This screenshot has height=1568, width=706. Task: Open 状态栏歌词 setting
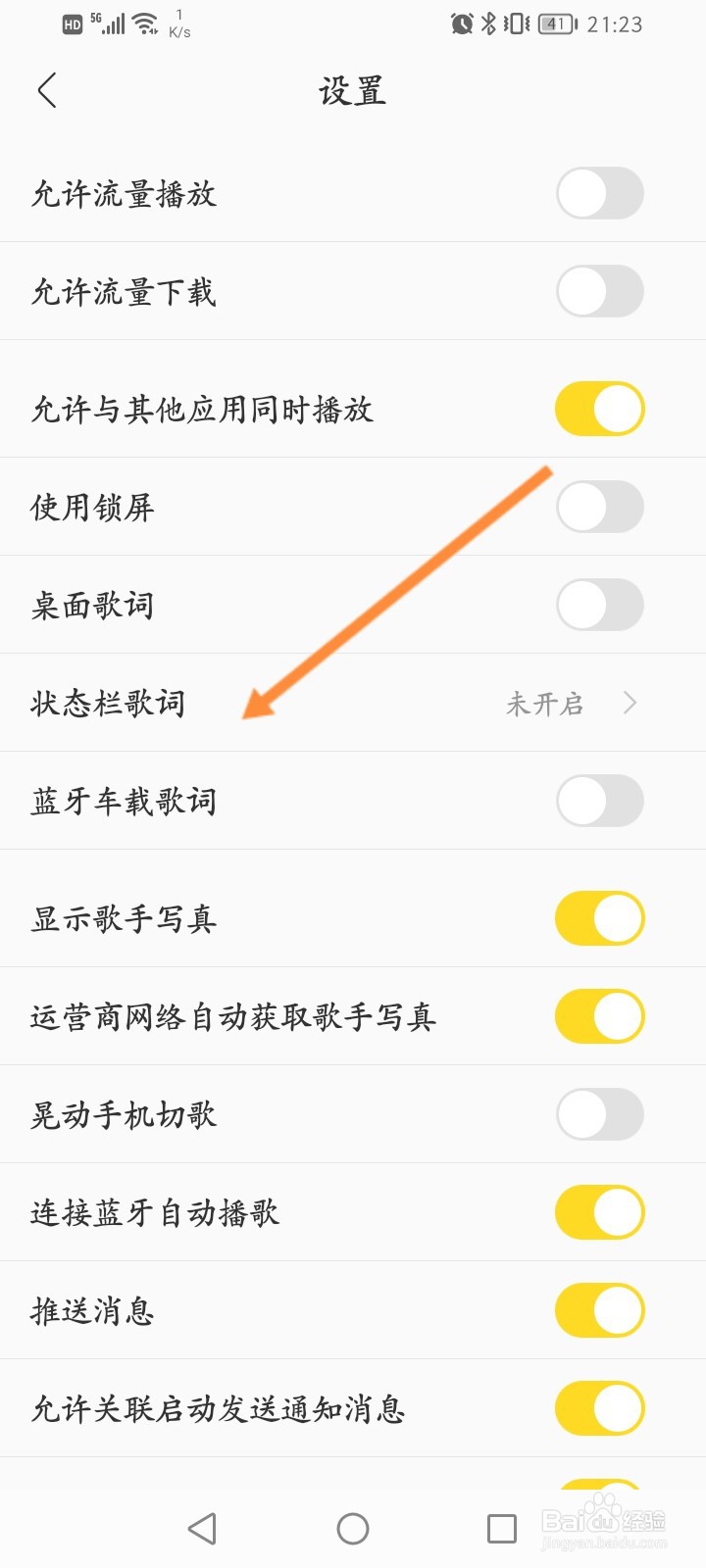coord(353,703)
